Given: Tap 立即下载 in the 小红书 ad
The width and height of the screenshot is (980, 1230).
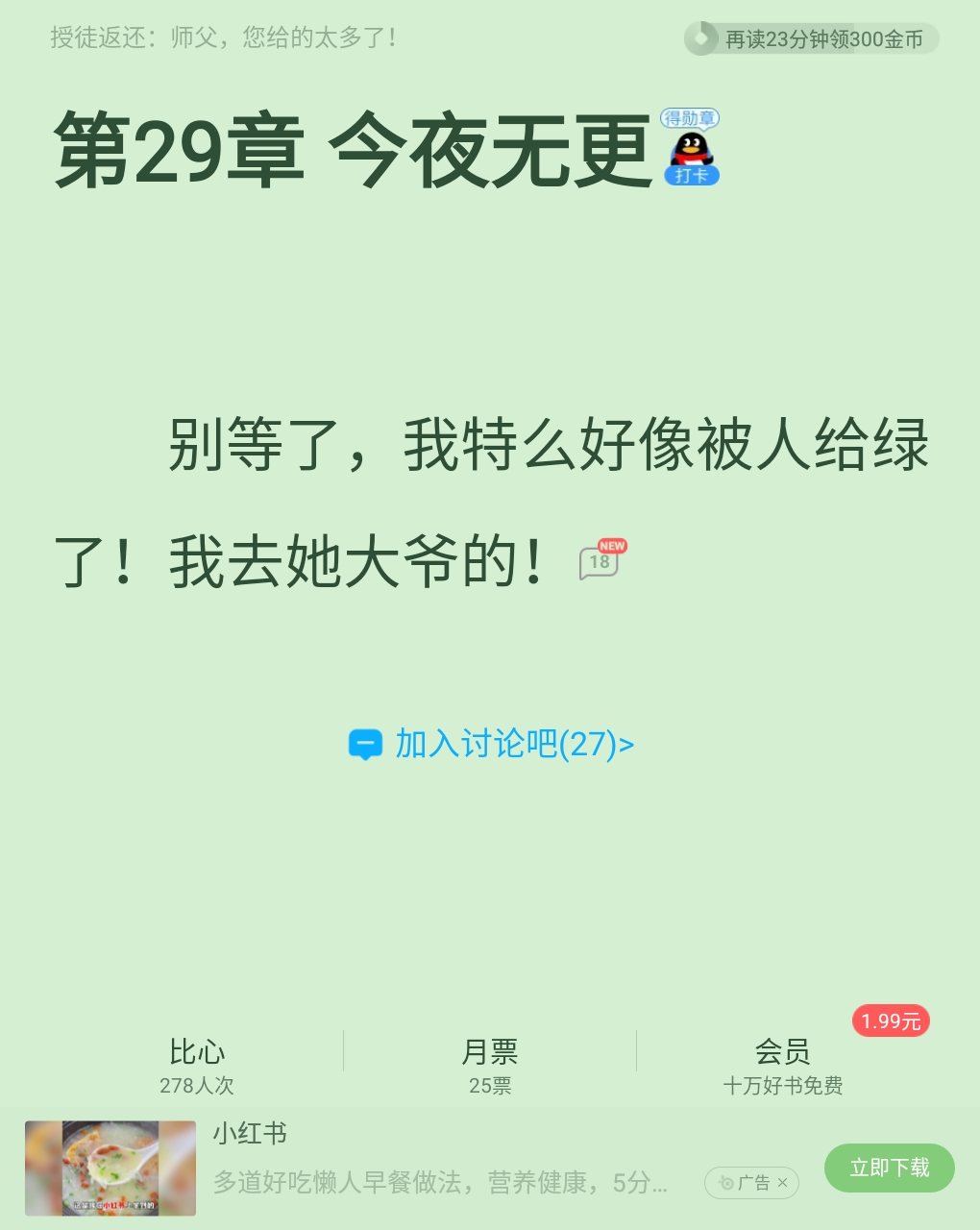Looking at the screenshot, I should (x=889, y=1168).
